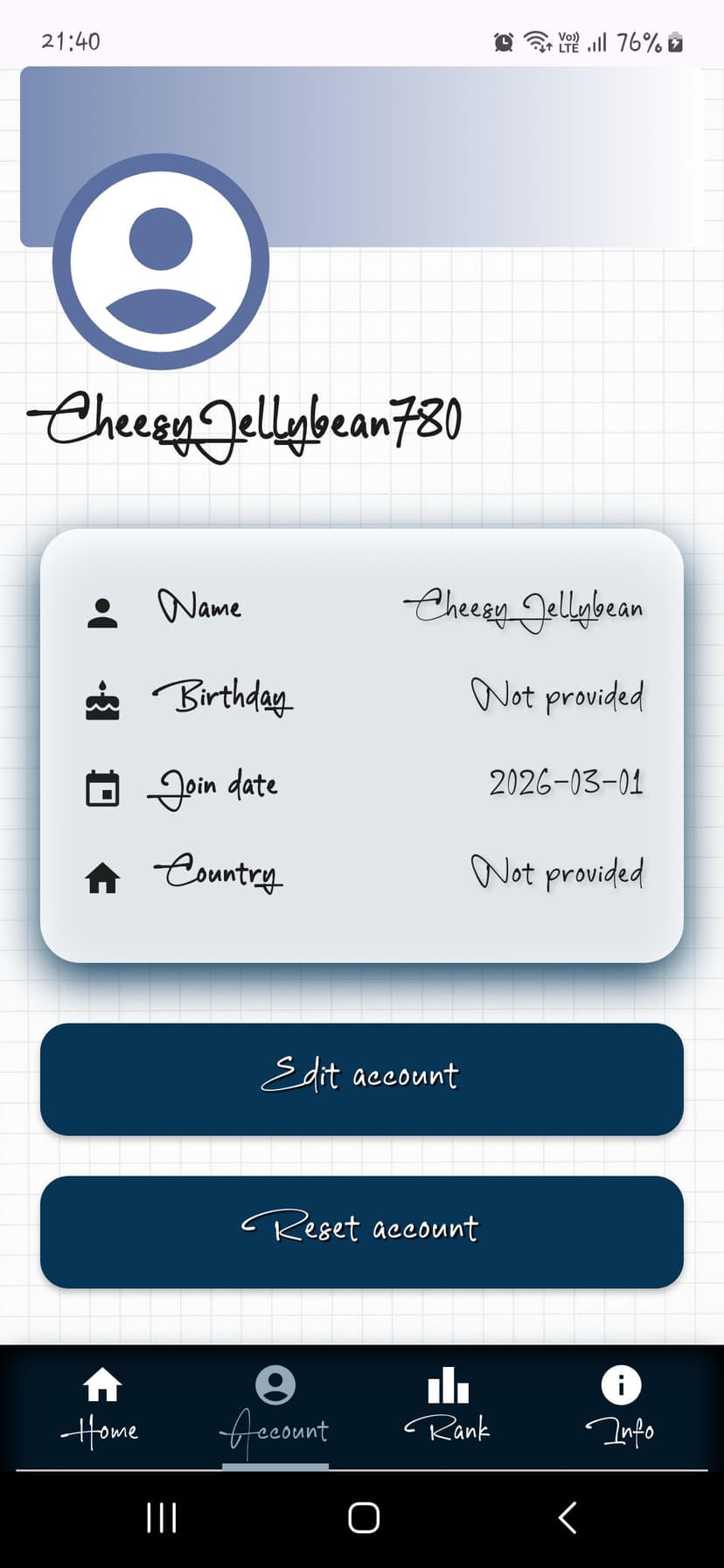Tap the Edit account button
The height and width of the screenshot is (1568, 724).
tap(361, 1077)
